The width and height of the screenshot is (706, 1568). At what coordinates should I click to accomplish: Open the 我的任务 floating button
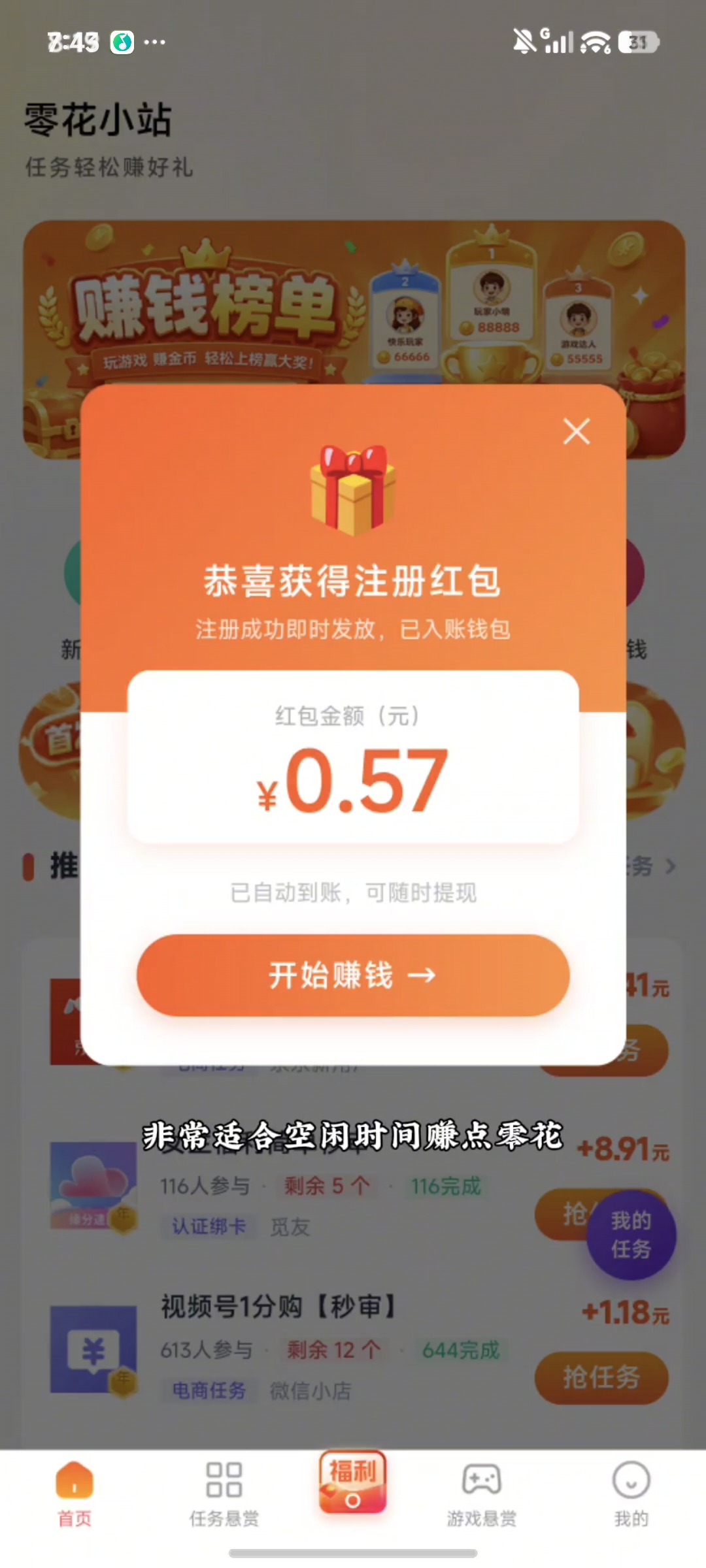coord(631,1235)
